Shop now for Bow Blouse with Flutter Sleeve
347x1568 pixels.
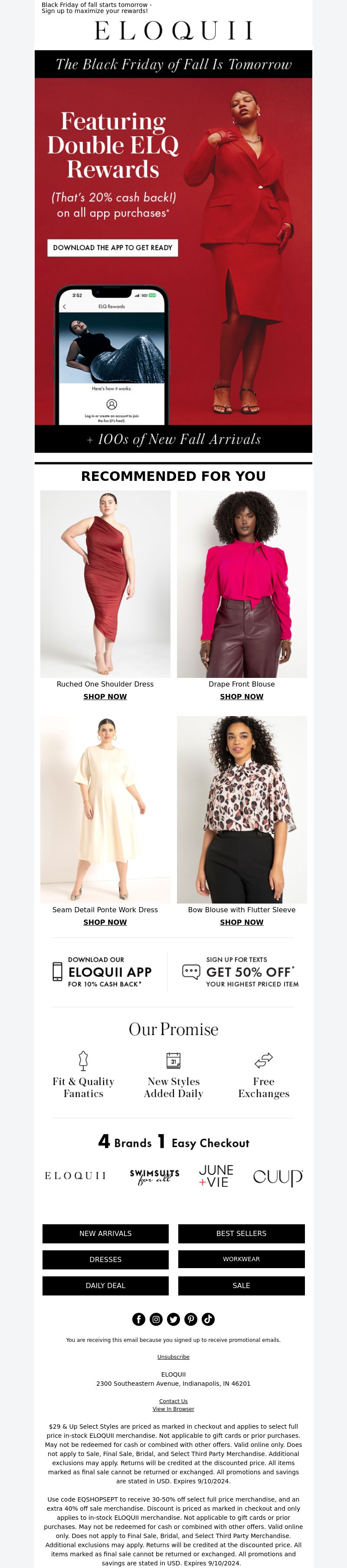tap(241, 922)
